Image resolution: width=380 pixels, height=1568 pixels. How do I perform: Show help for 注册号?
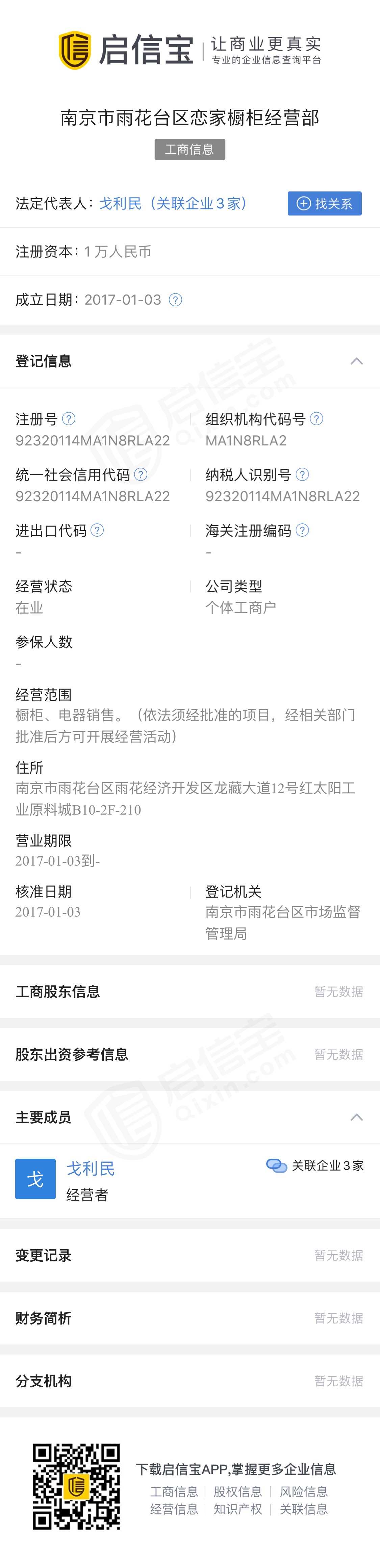tap(69, 419)
